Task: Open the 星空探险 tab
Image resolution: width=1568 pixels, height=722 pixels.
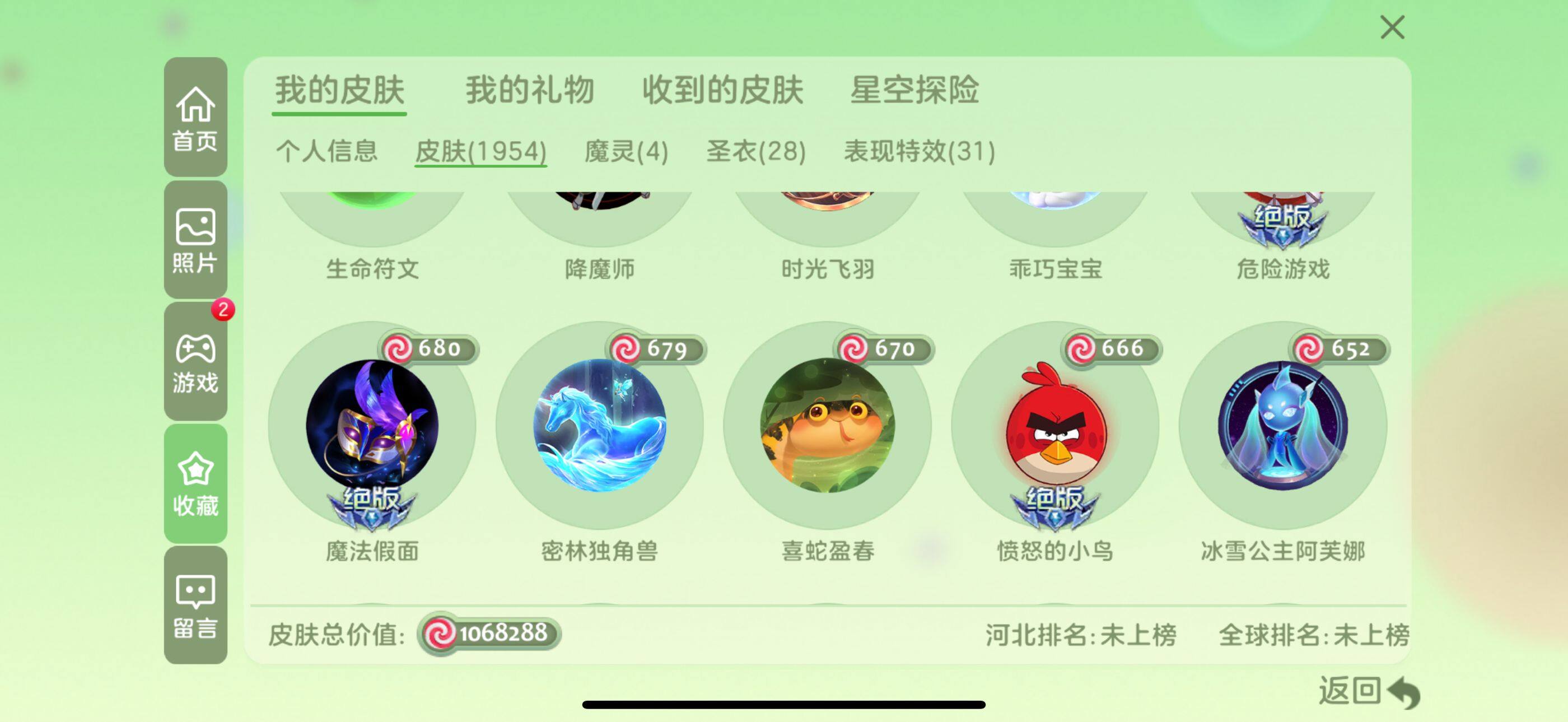Action: click(x=914, y=90)
